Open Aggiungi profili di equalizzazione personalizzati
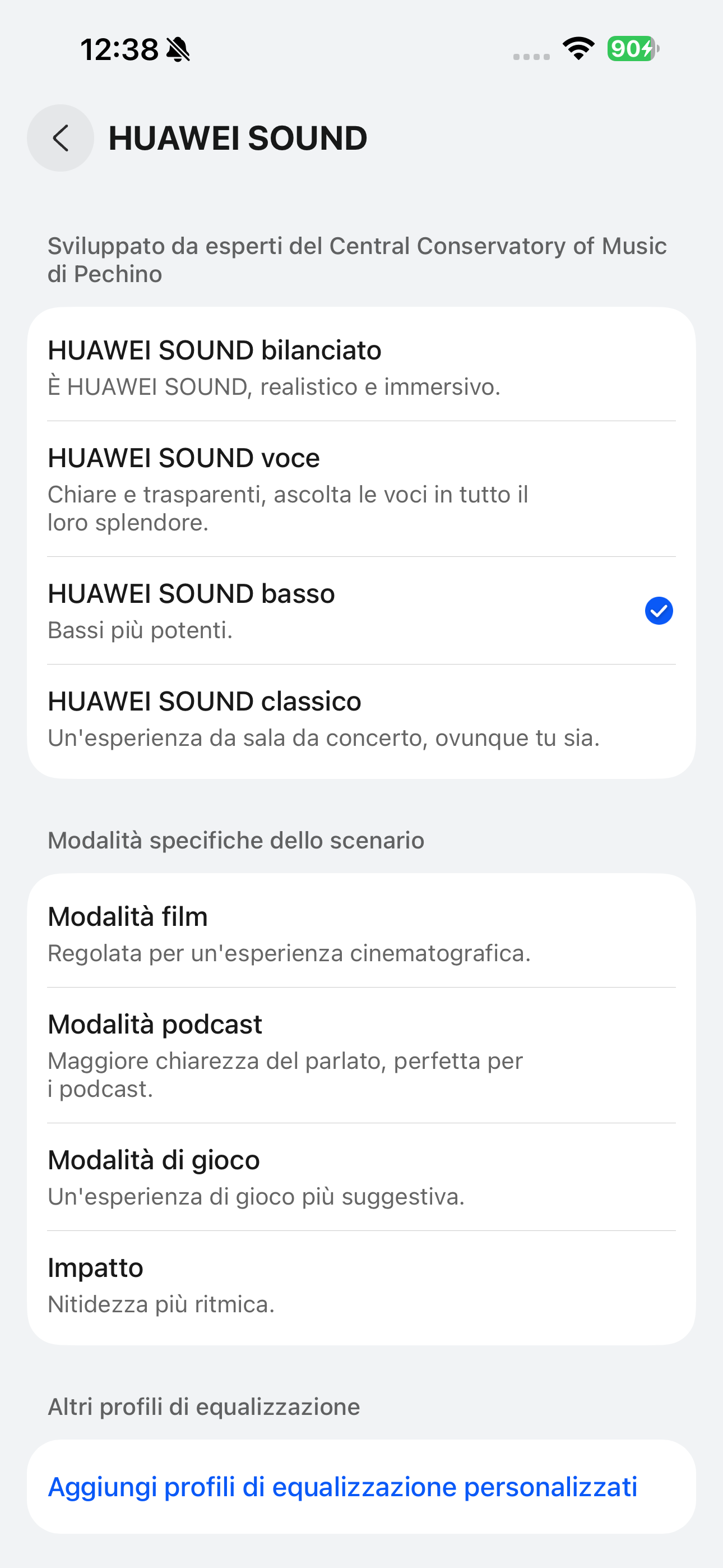Image resolution: width=723 pixels, height=1568 pixels. pos(342,1487)
